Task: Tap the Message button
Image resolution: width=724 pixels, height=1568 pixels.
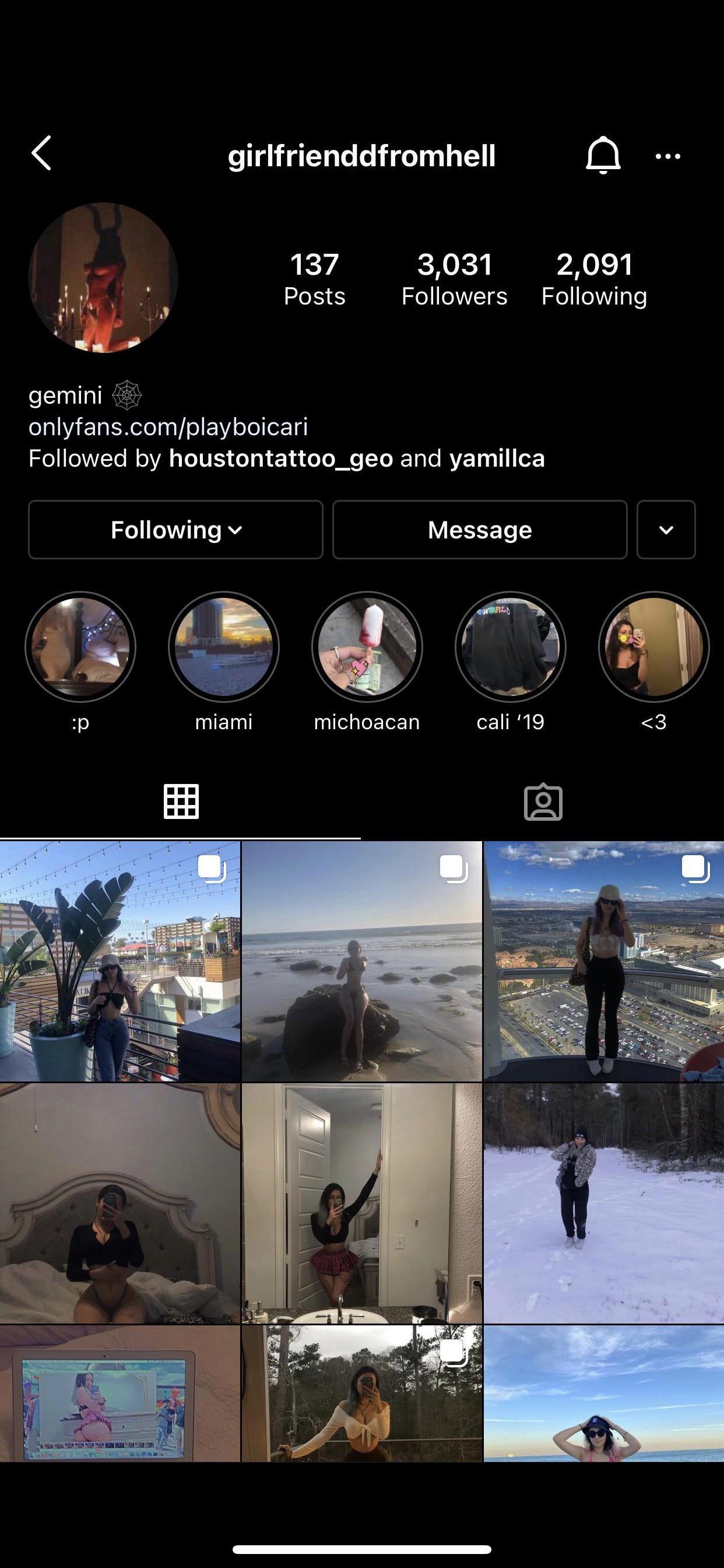Action: [479, 530]
